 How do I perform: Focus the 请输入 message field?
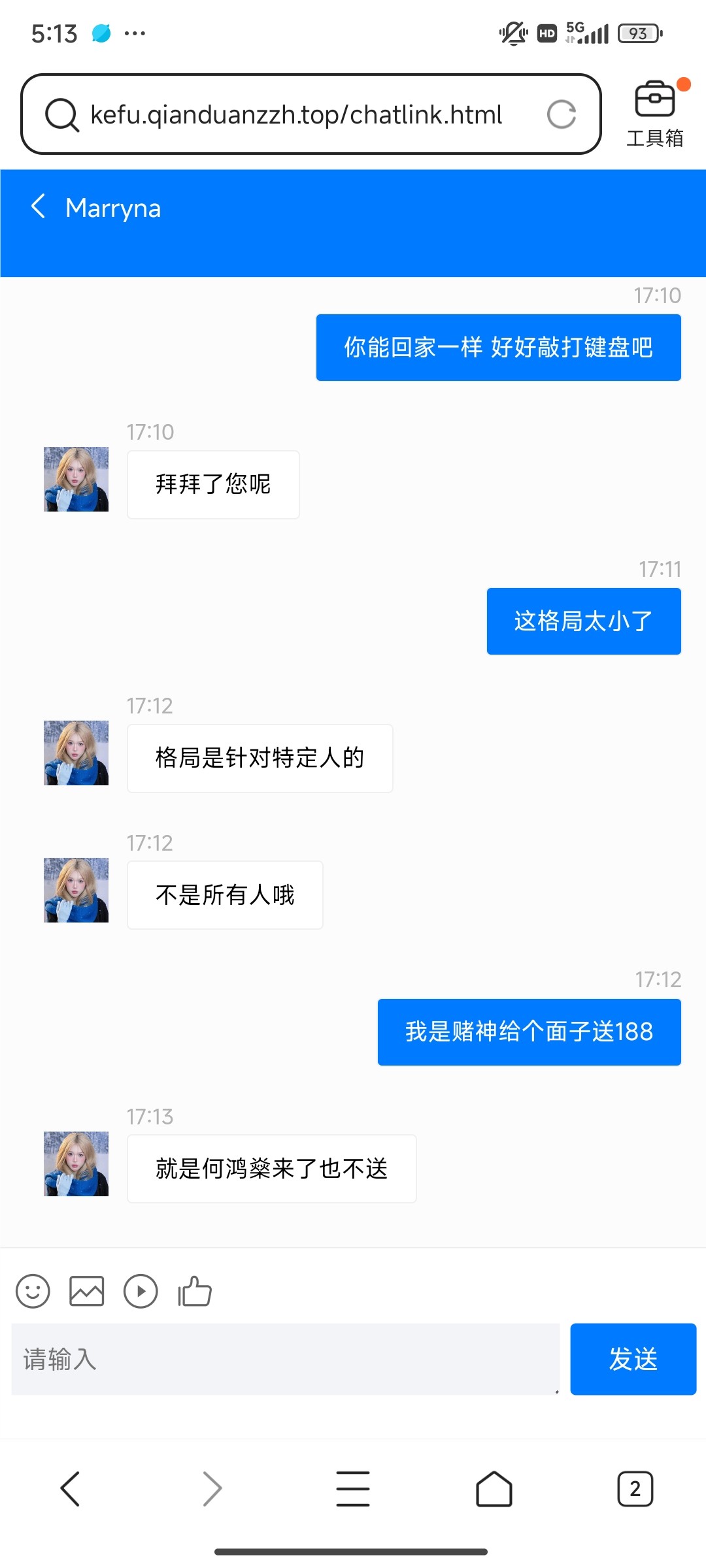tap(286, 1359)
